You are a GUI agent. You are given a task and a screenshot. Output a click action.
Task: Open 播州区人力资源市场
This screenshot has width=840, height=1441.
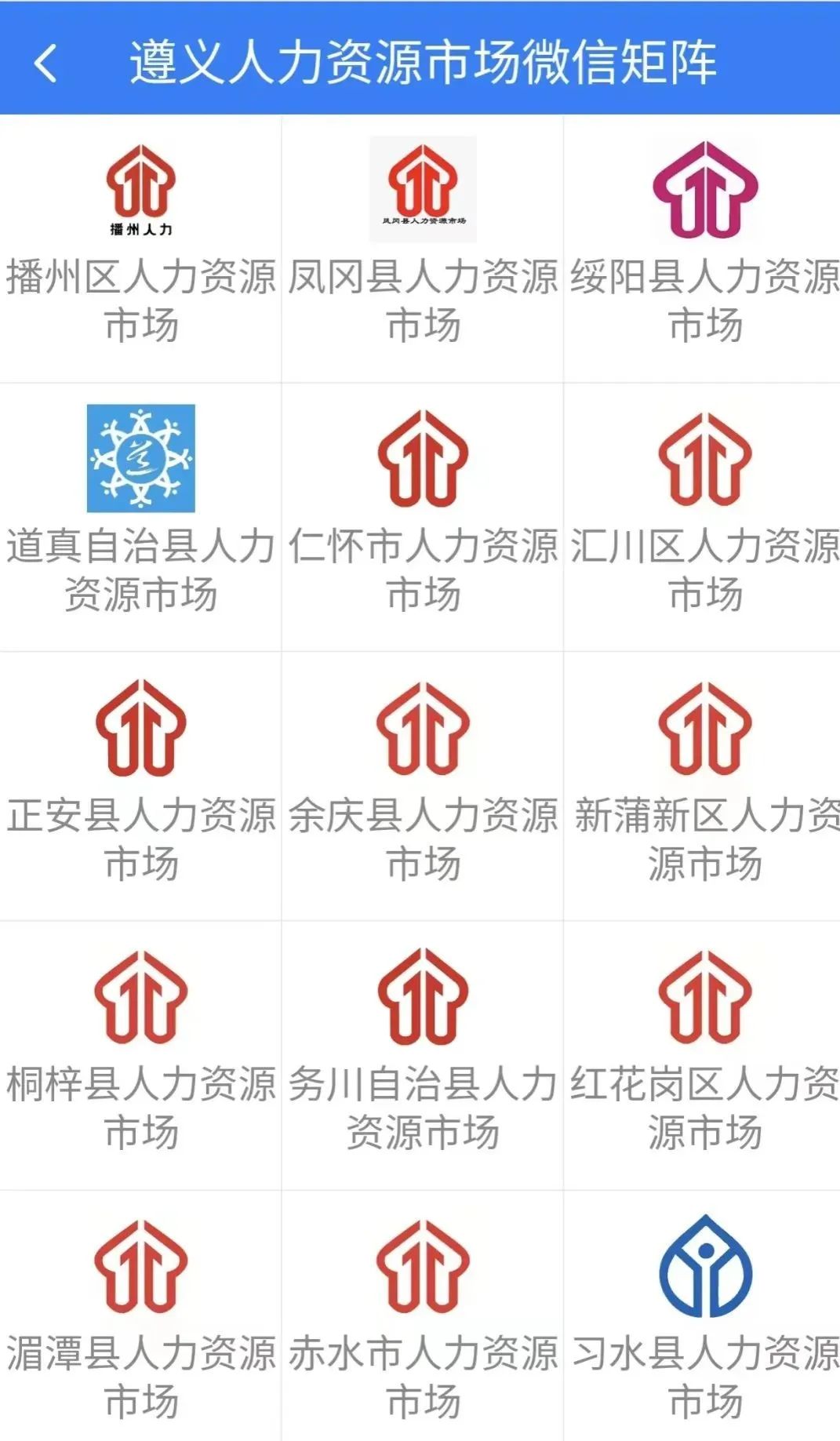140,249
